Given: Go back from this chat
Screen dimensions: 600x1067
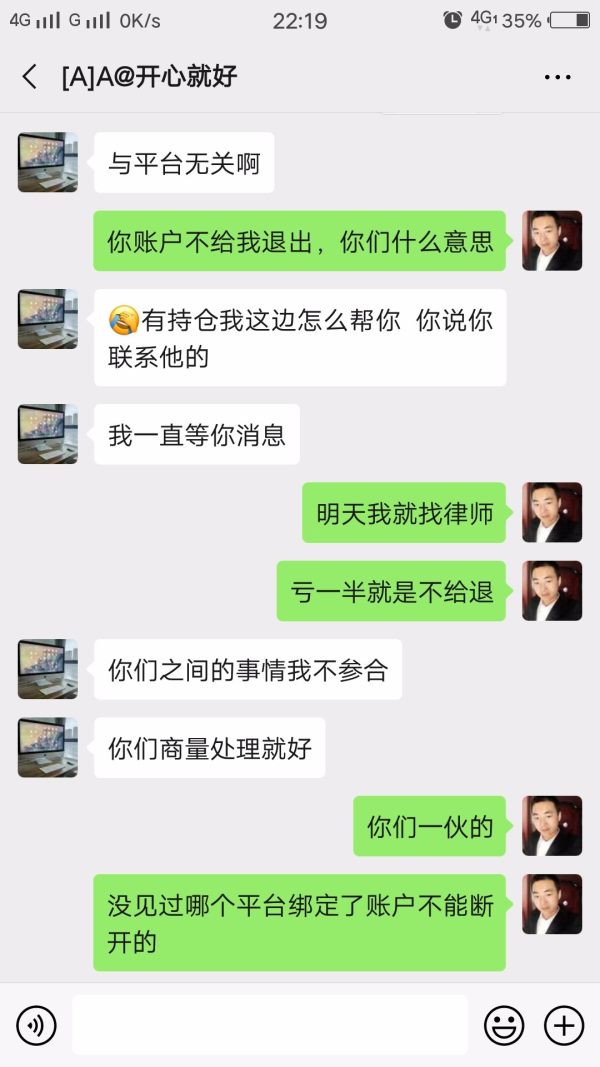Looking at the screenshot, I should point(30,77).
